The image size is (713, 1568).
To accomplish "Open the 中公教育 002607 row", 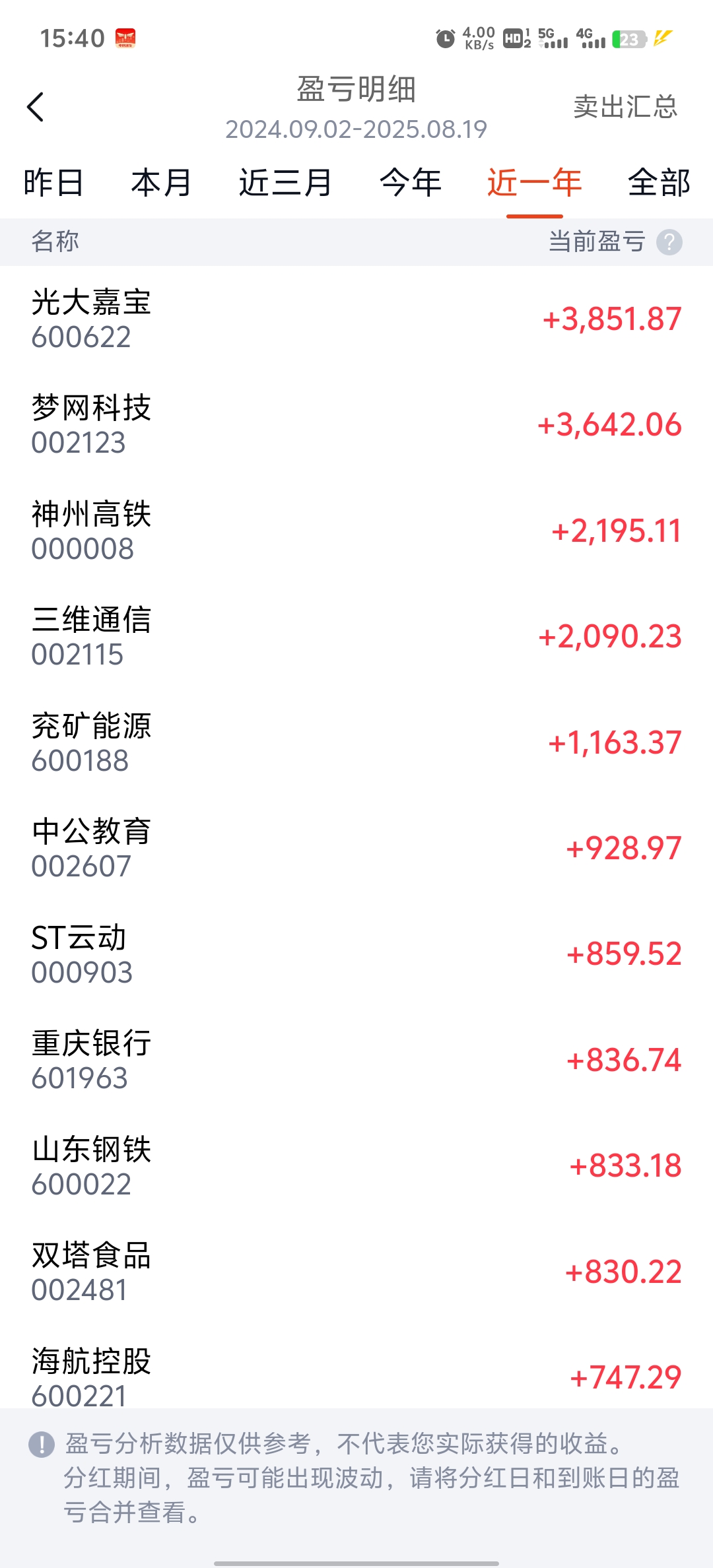I will click(x=356, y=849).
